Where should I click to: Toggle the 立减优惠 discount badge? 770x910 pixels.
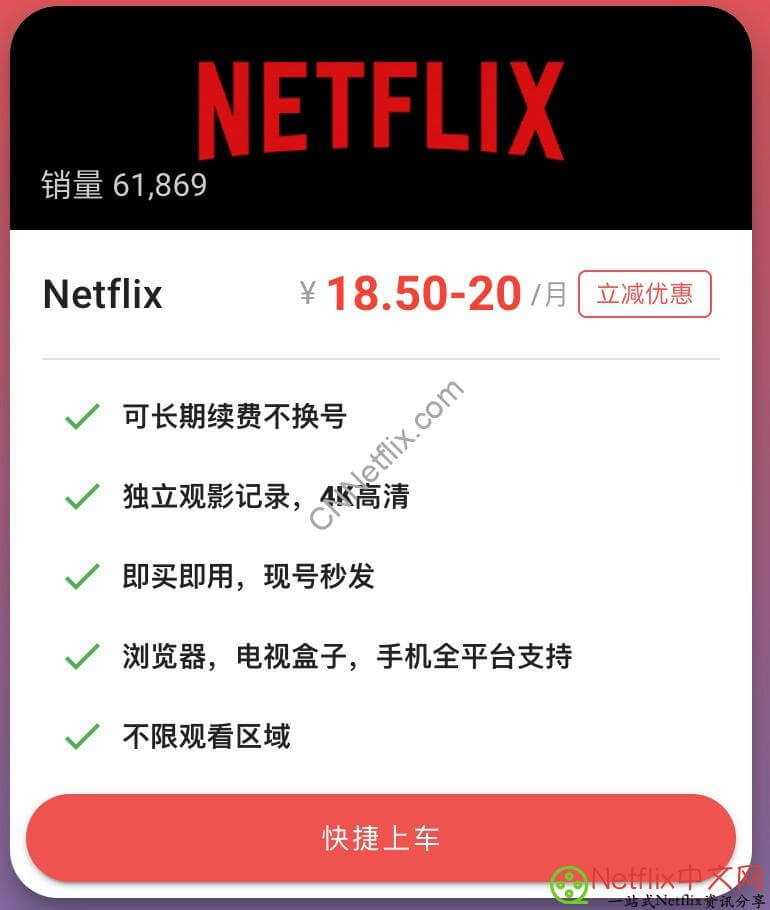pos(645,294)
